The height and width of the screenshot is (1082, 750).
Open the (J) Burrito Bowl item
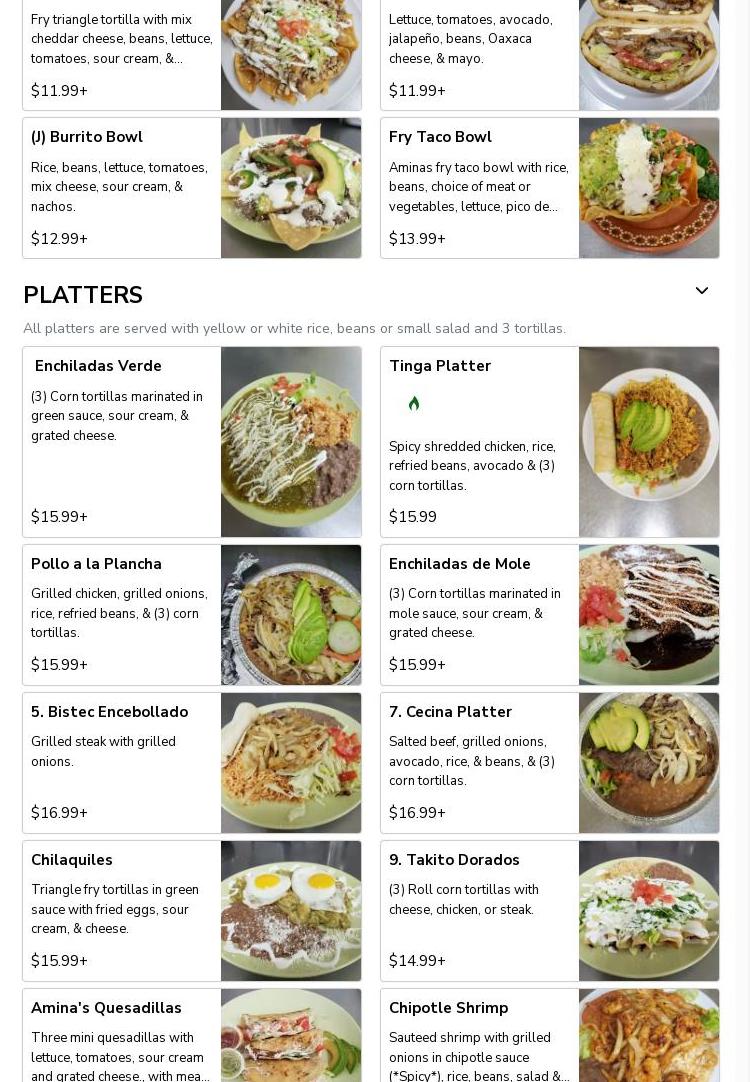(192, 188)
